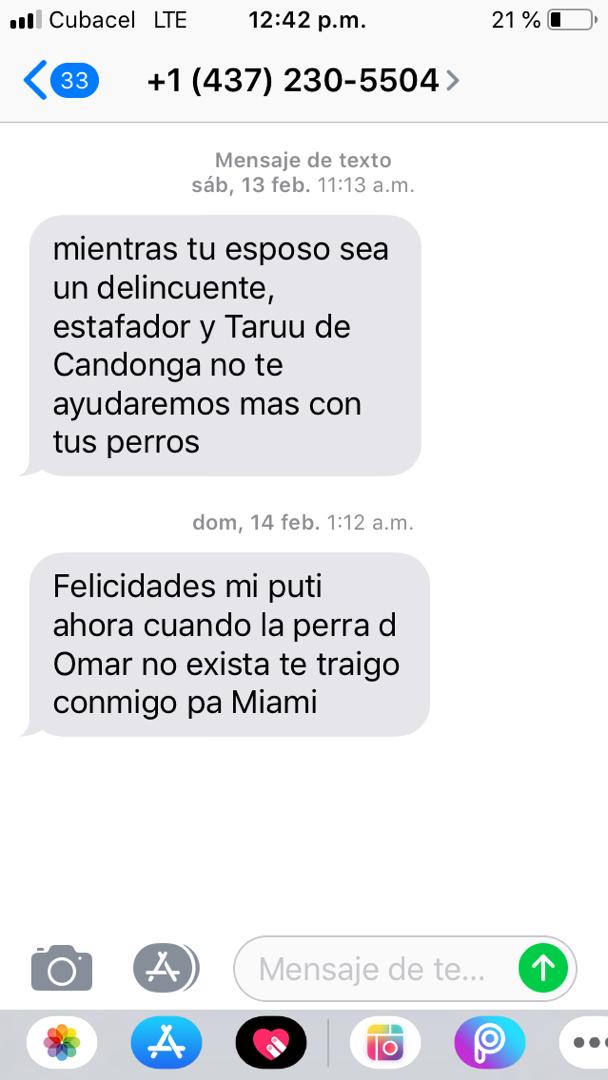Open the Photos app in the drawer
The height and width of the screenshot is (1080, 608).
click(x=62, y=1044)
